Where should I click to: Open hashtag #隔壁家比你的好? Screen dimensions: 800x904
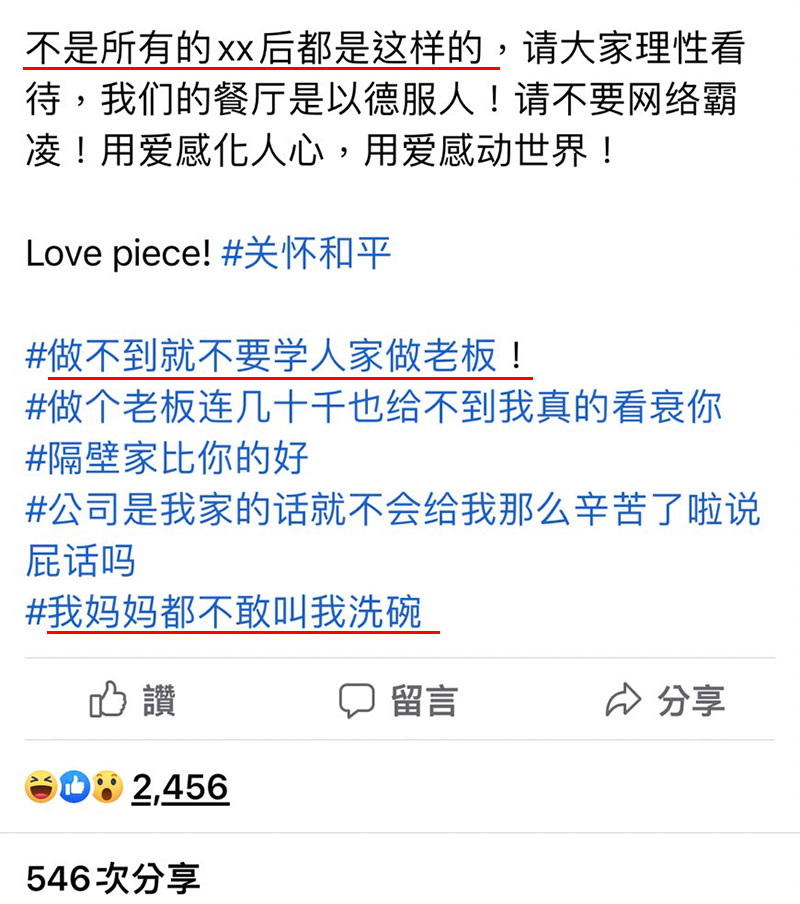(x=167, y=459)
